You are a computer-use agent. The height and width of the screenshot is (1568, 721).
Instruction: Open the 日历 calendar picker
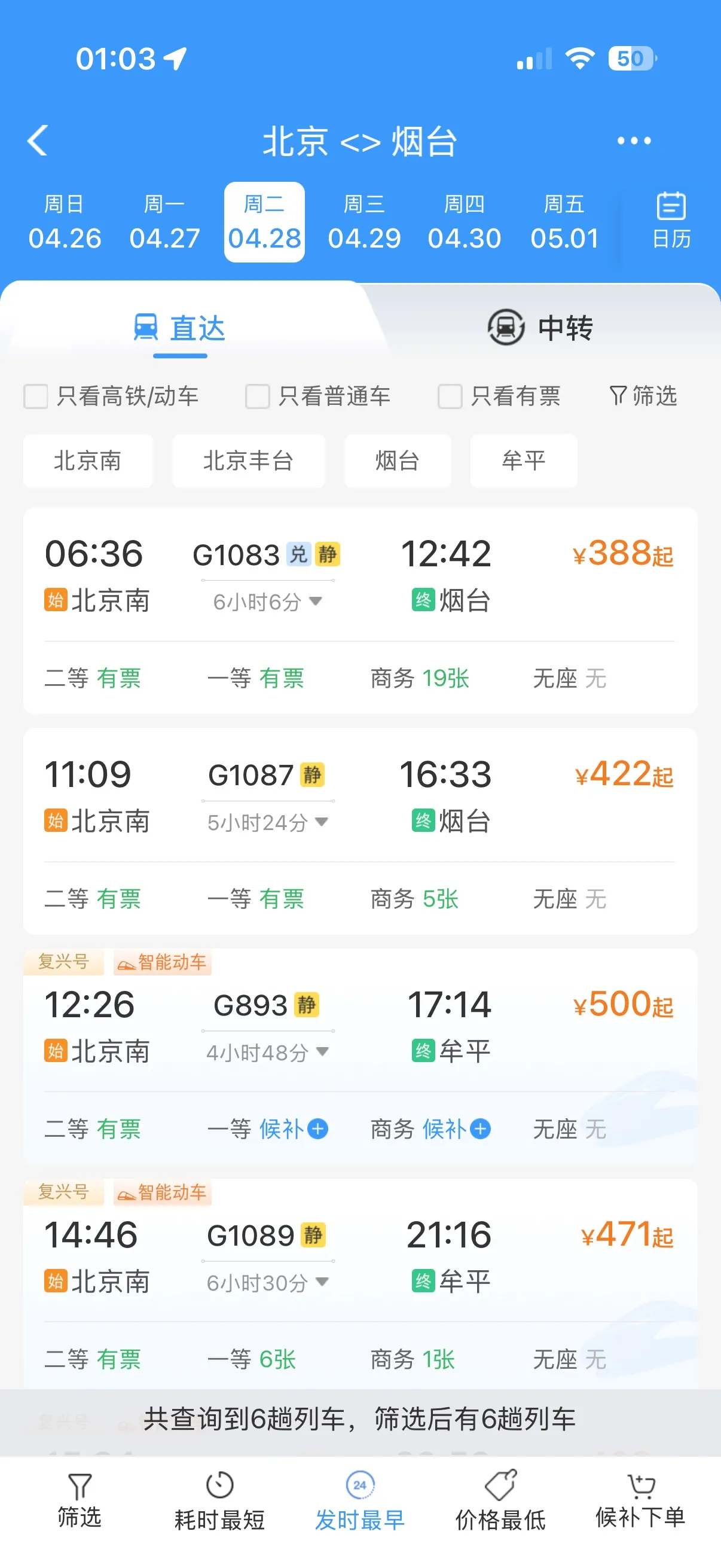pyautogui.click(x=671, y=221)
